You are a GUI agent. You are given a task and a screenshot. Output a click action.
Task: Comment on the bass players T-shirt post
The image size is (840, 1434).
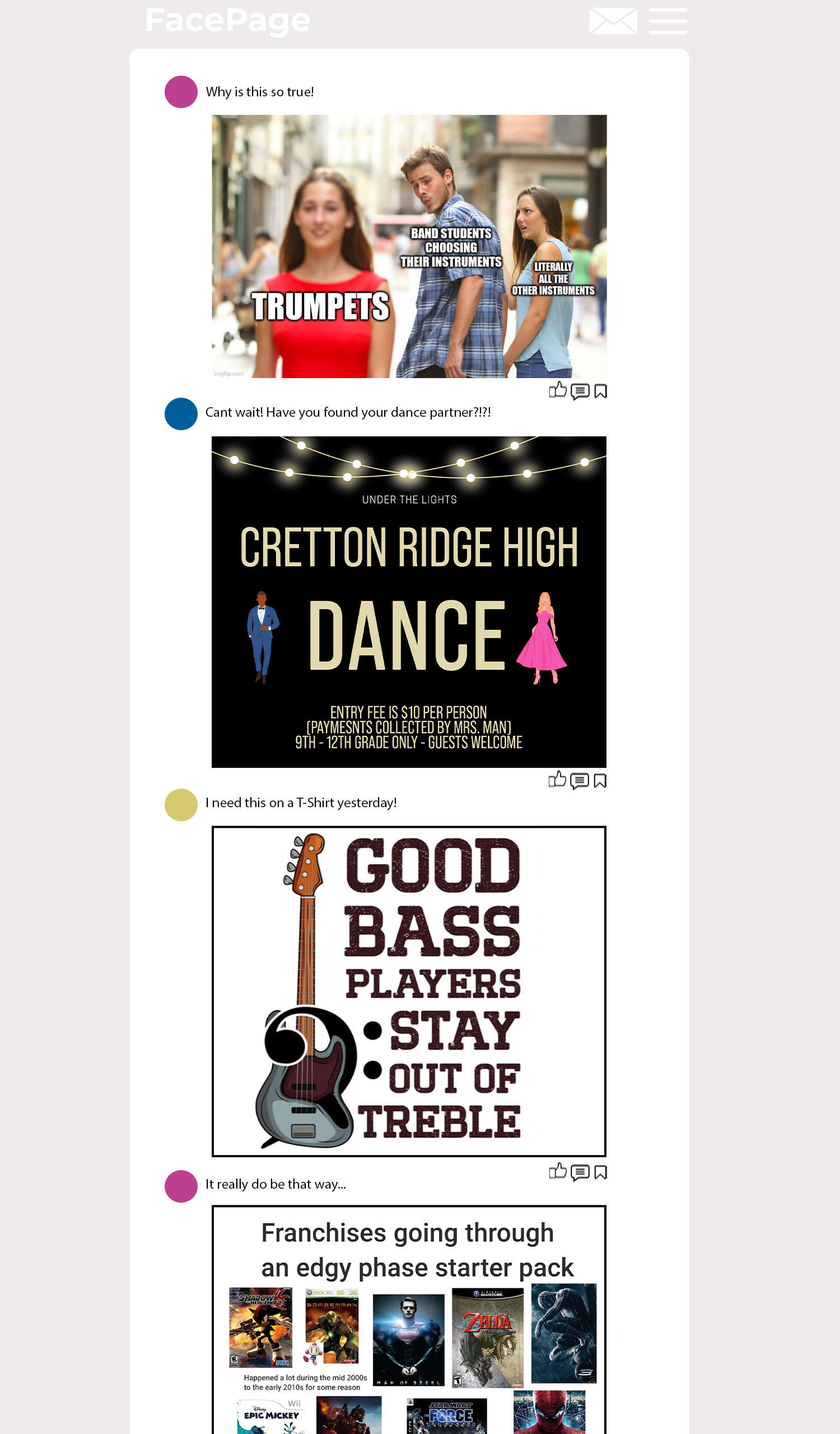[x=580, y=1172]
